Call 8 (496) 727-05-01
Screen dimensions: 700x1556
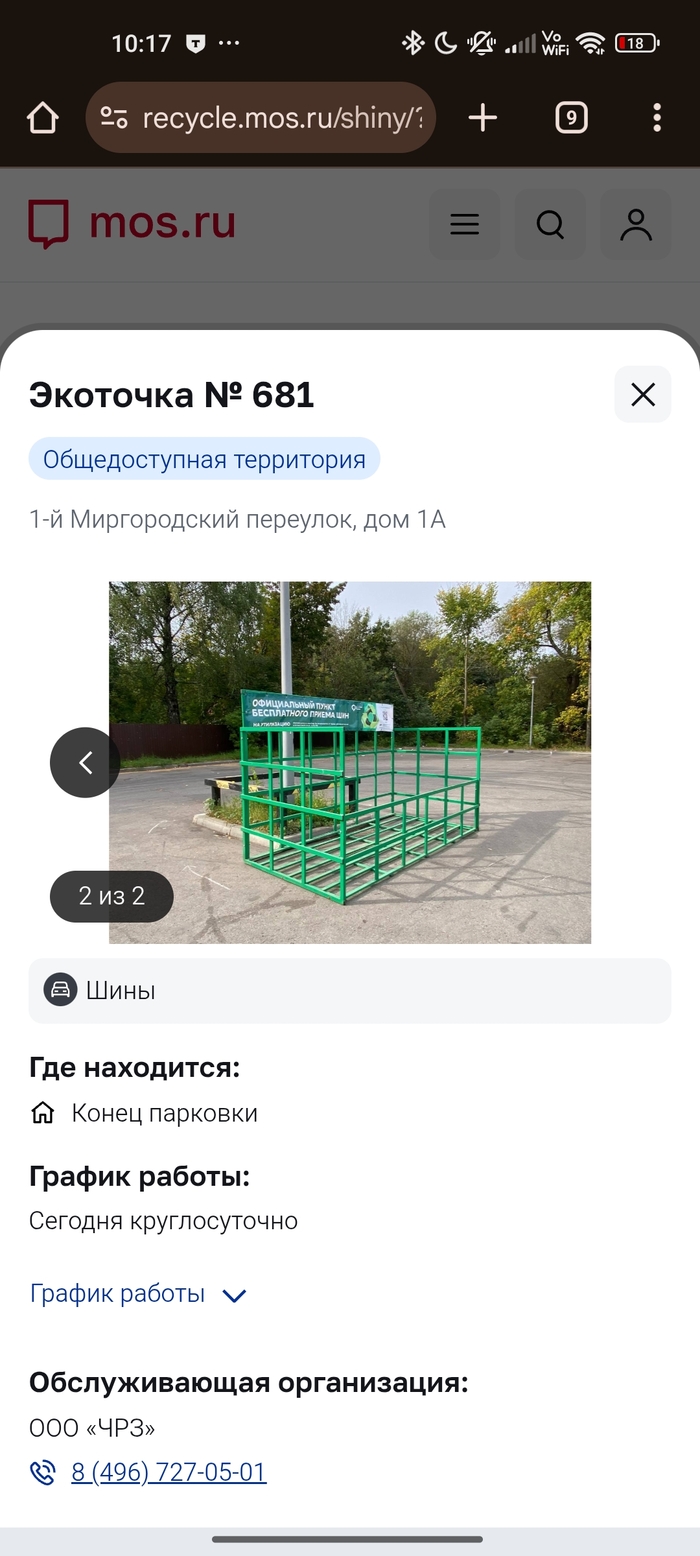click(168, 1472)
